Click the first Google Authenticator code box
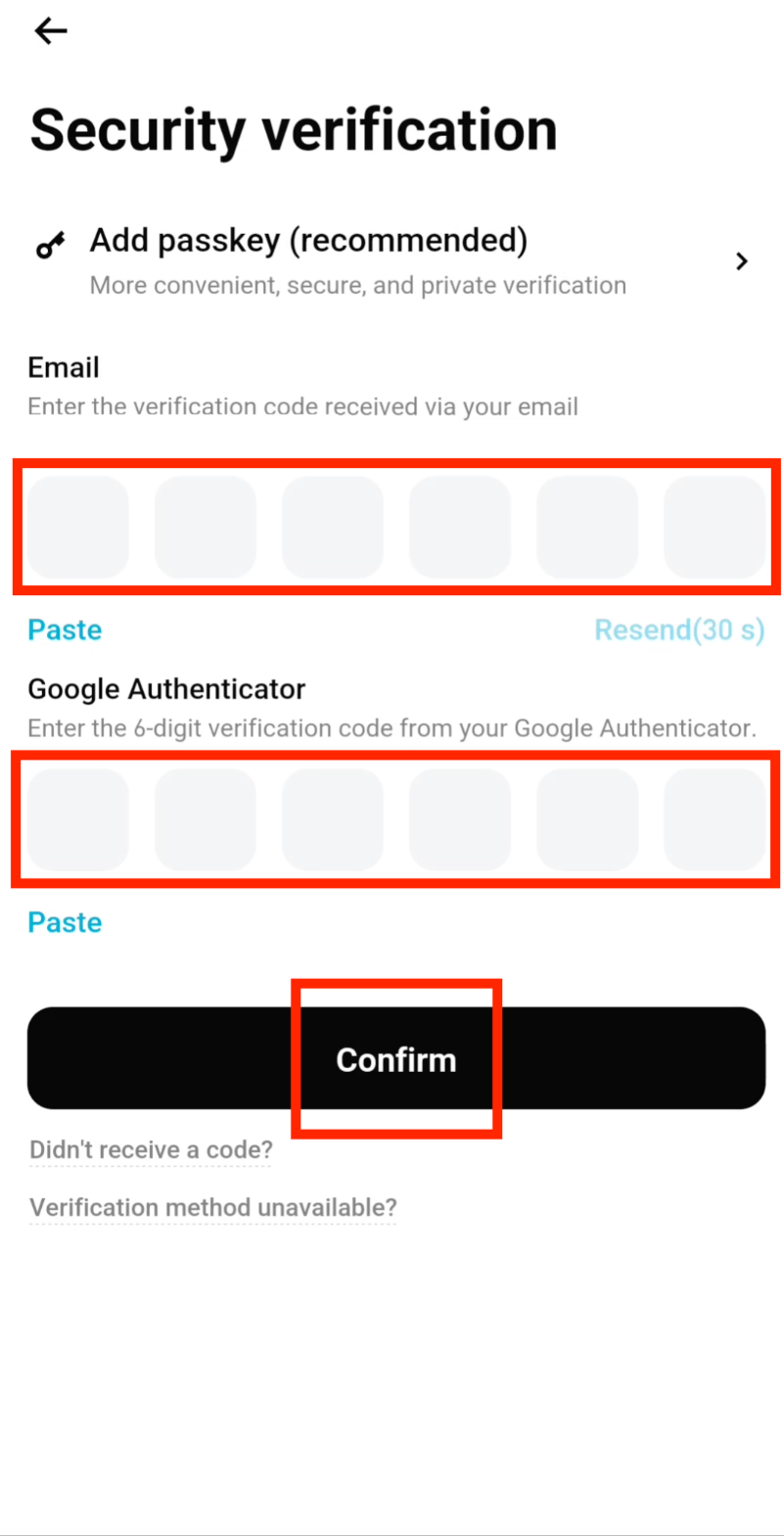Viewport: 784px width, 1536px height. pos(77,819)
